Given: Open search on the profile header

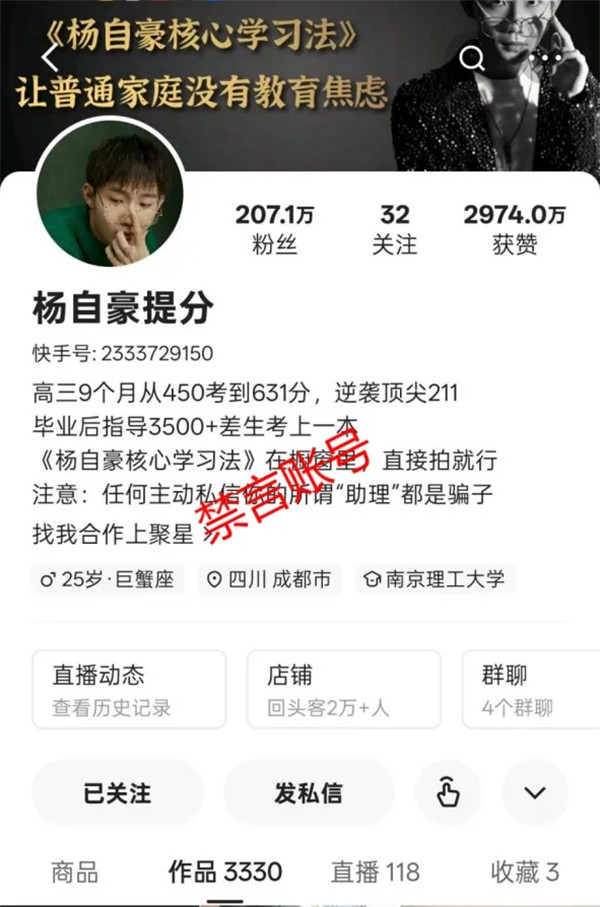Looking at the screenshot, I should point(472,59).
